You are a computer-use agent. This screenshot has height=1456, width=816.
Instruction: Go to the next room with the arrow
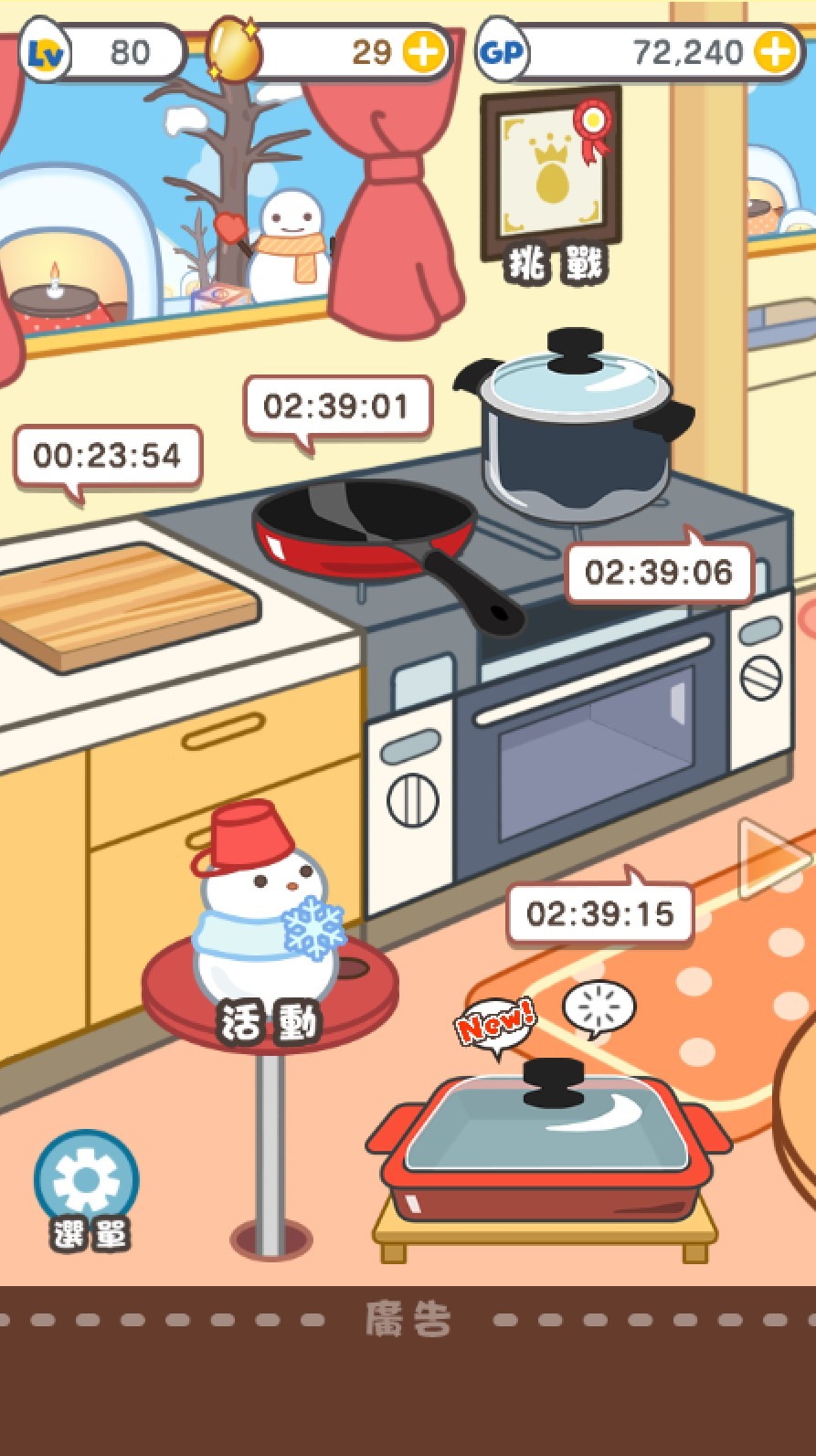coord(772,859)
